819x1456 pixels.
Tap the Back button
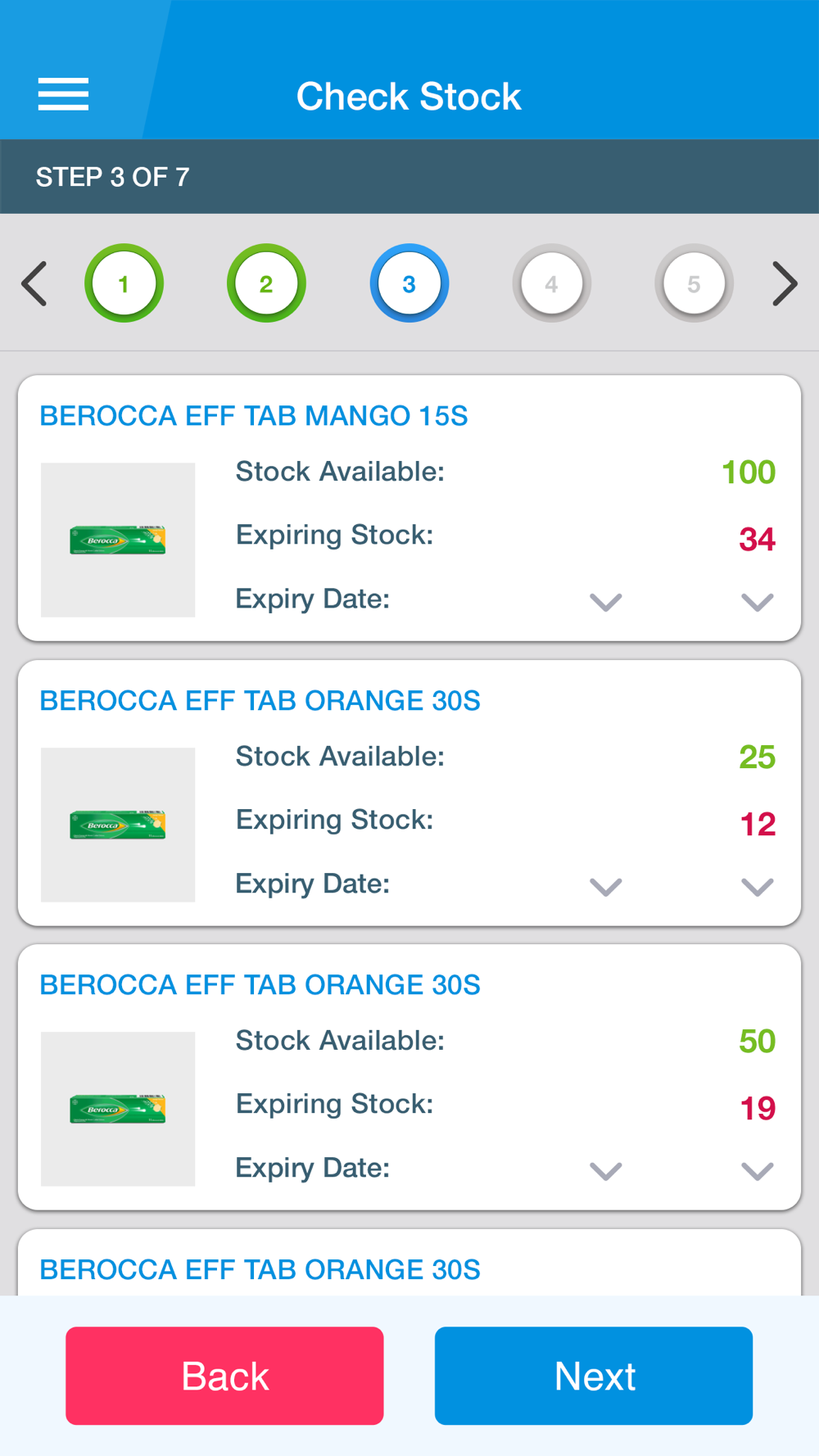point(224,1376)
